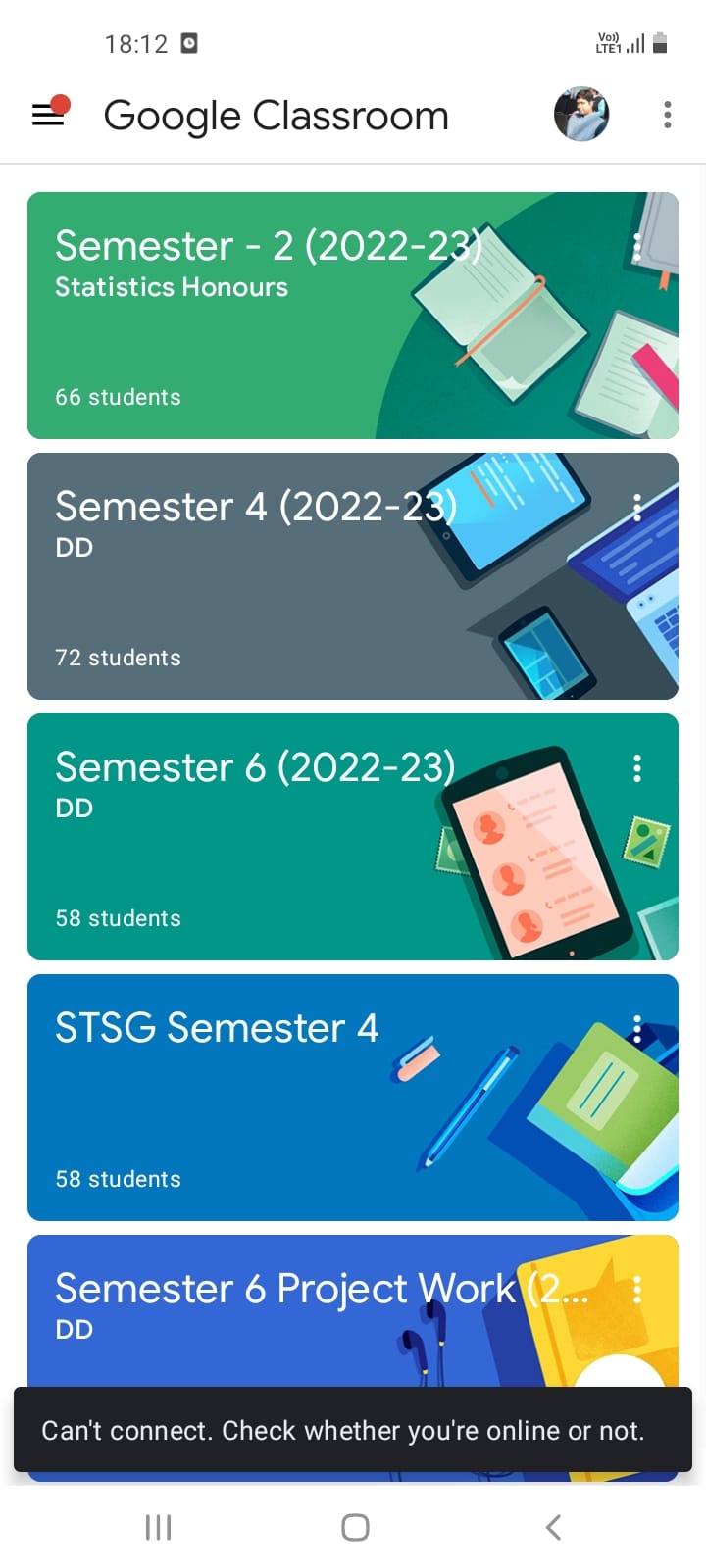Tap the three-dot menu on Semester 6 (2022-23)

637,767
